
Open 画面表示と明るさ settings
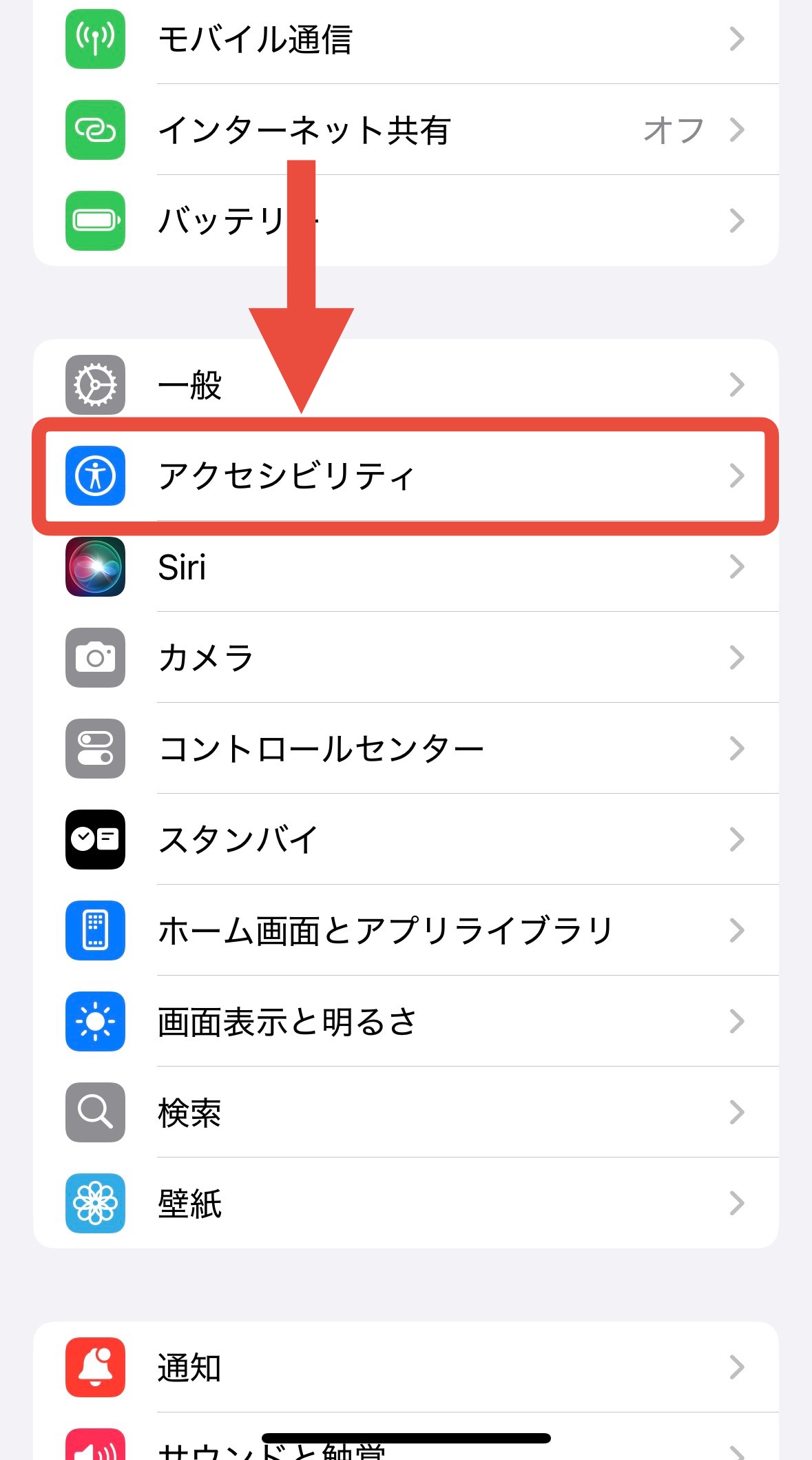[406, 1021]
